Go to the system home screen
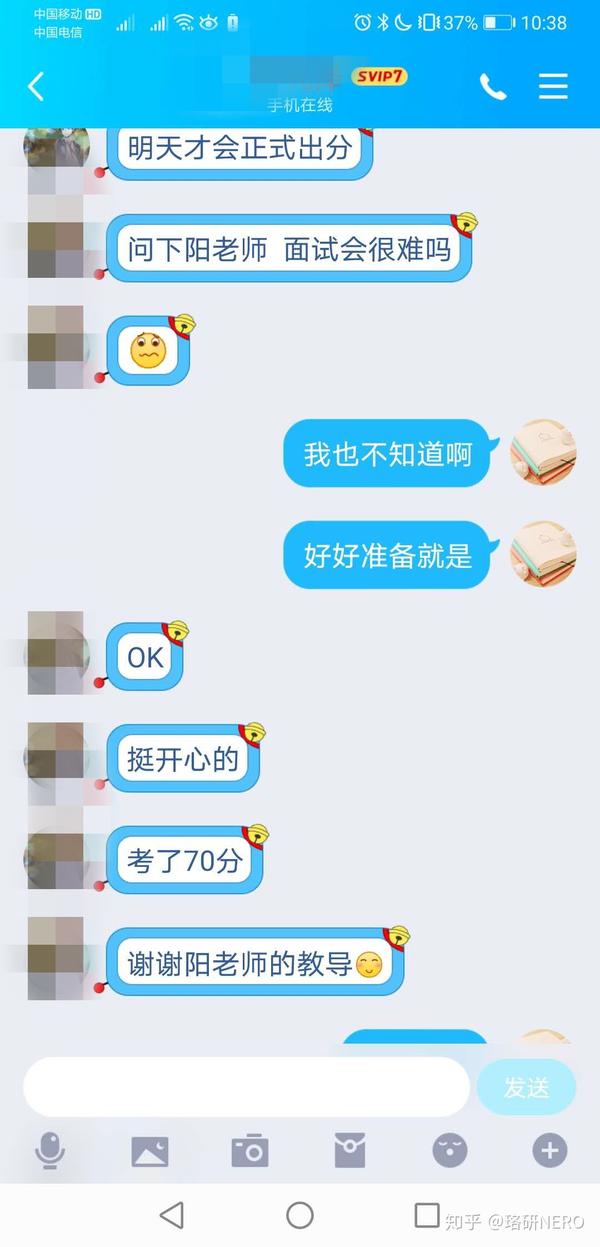This screenshot has width=600, height=1247. [300, 1215]
